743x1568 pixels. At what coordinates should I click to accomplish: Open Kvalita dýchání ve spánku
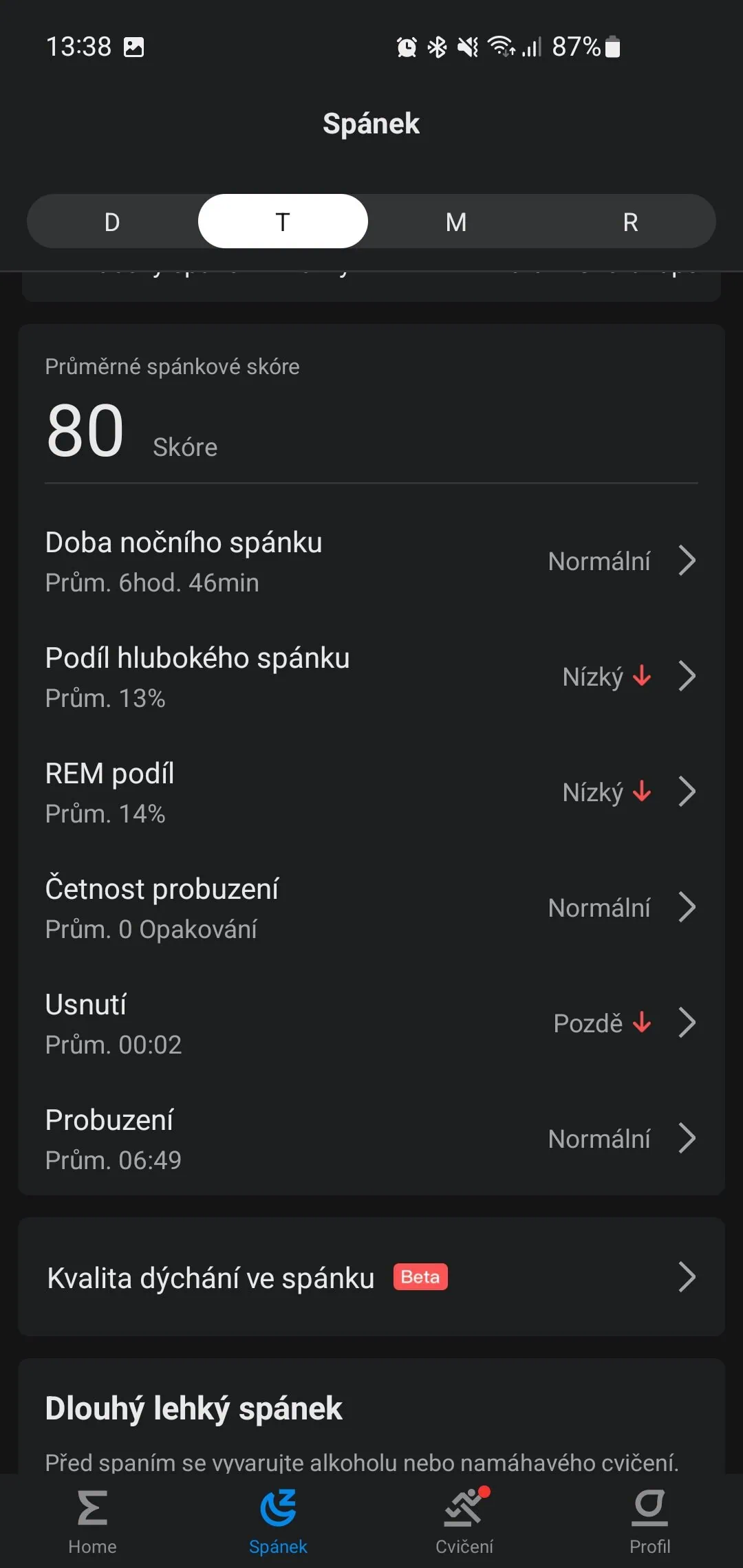point(371,1277)
